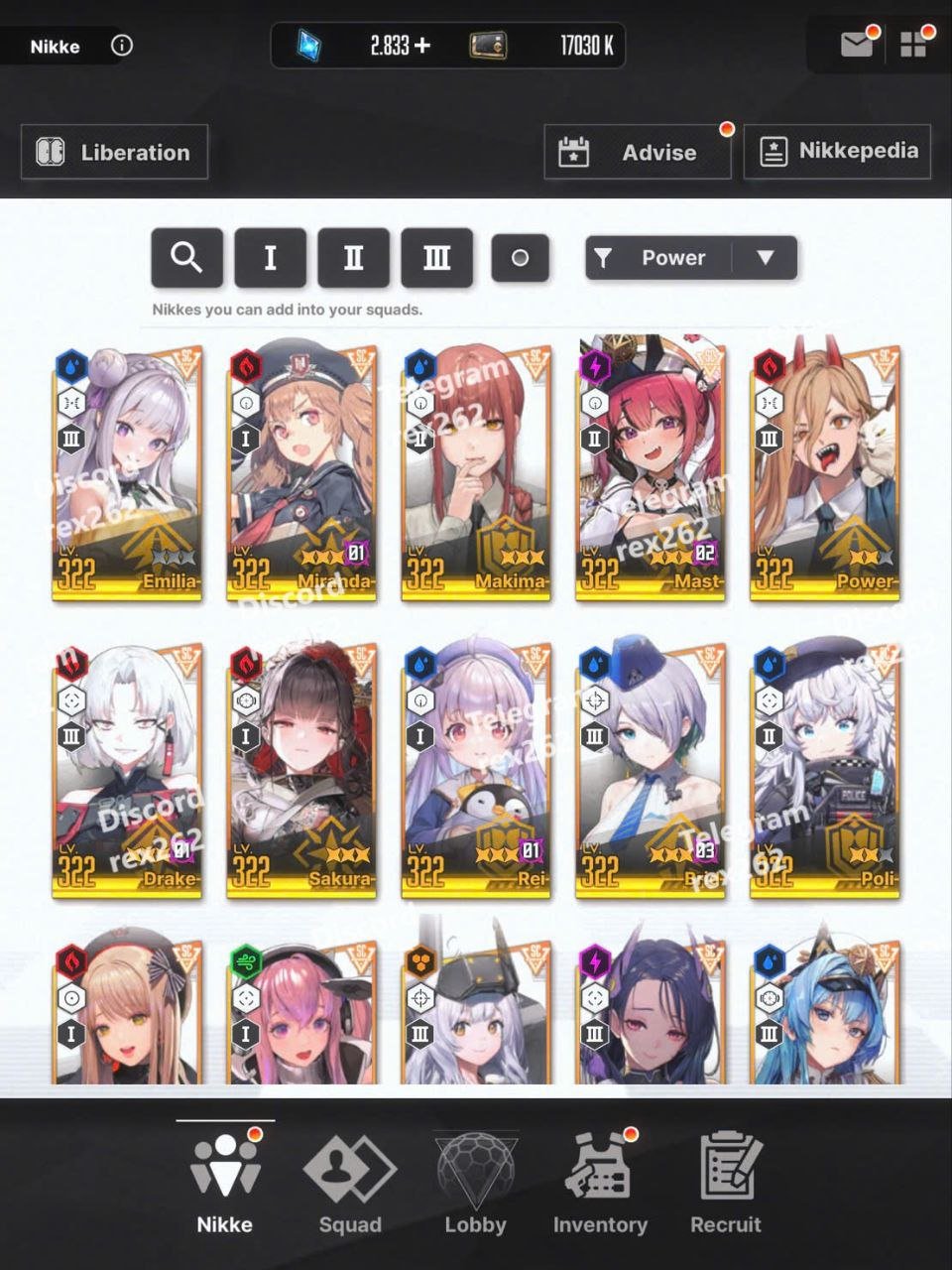Expand the Power sort dropdown
Screen dimensions: 952x1270
tap(765, 258)
